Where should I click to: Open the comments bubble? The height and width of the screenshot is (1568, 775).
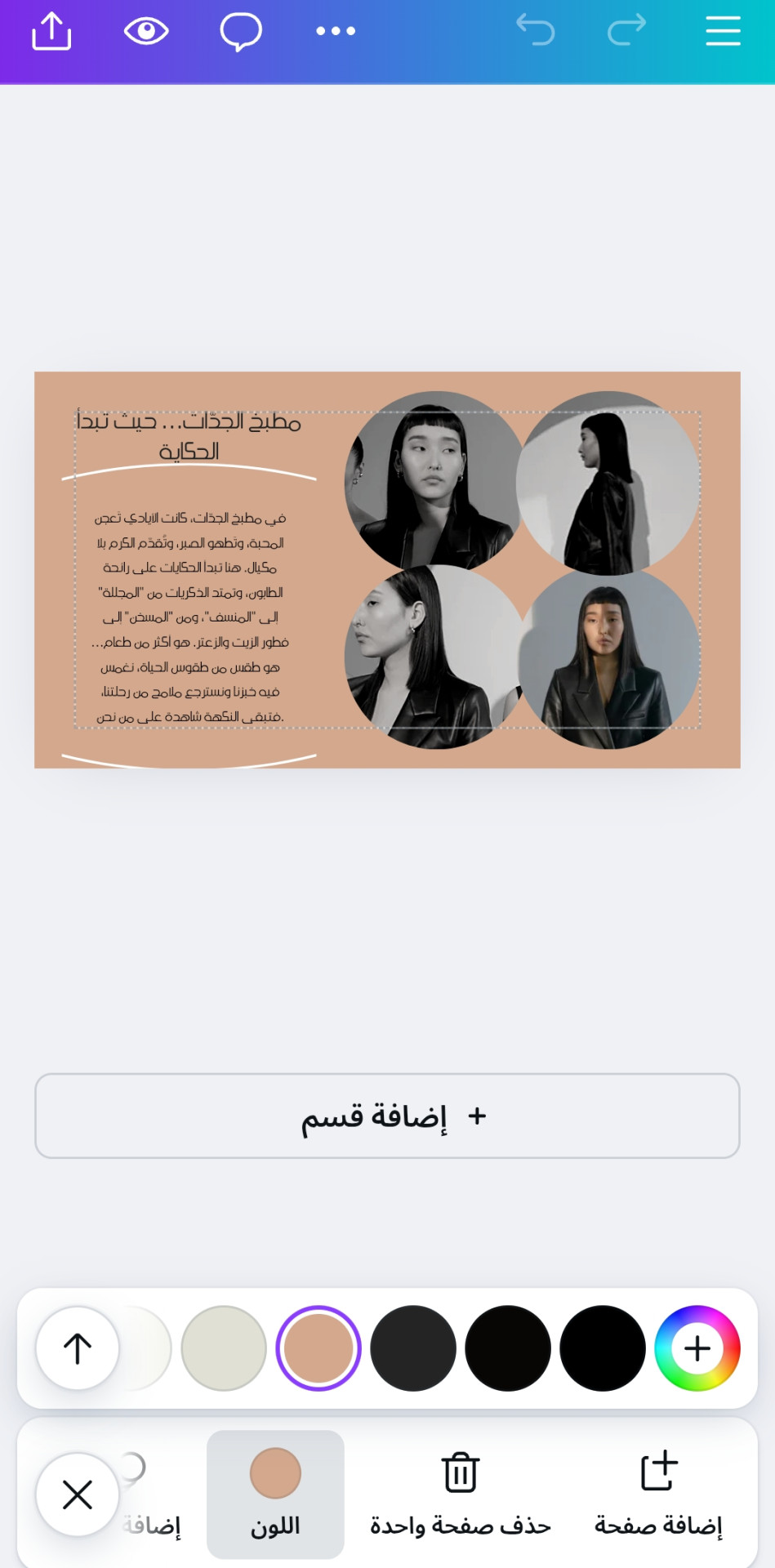coord(241,33)
